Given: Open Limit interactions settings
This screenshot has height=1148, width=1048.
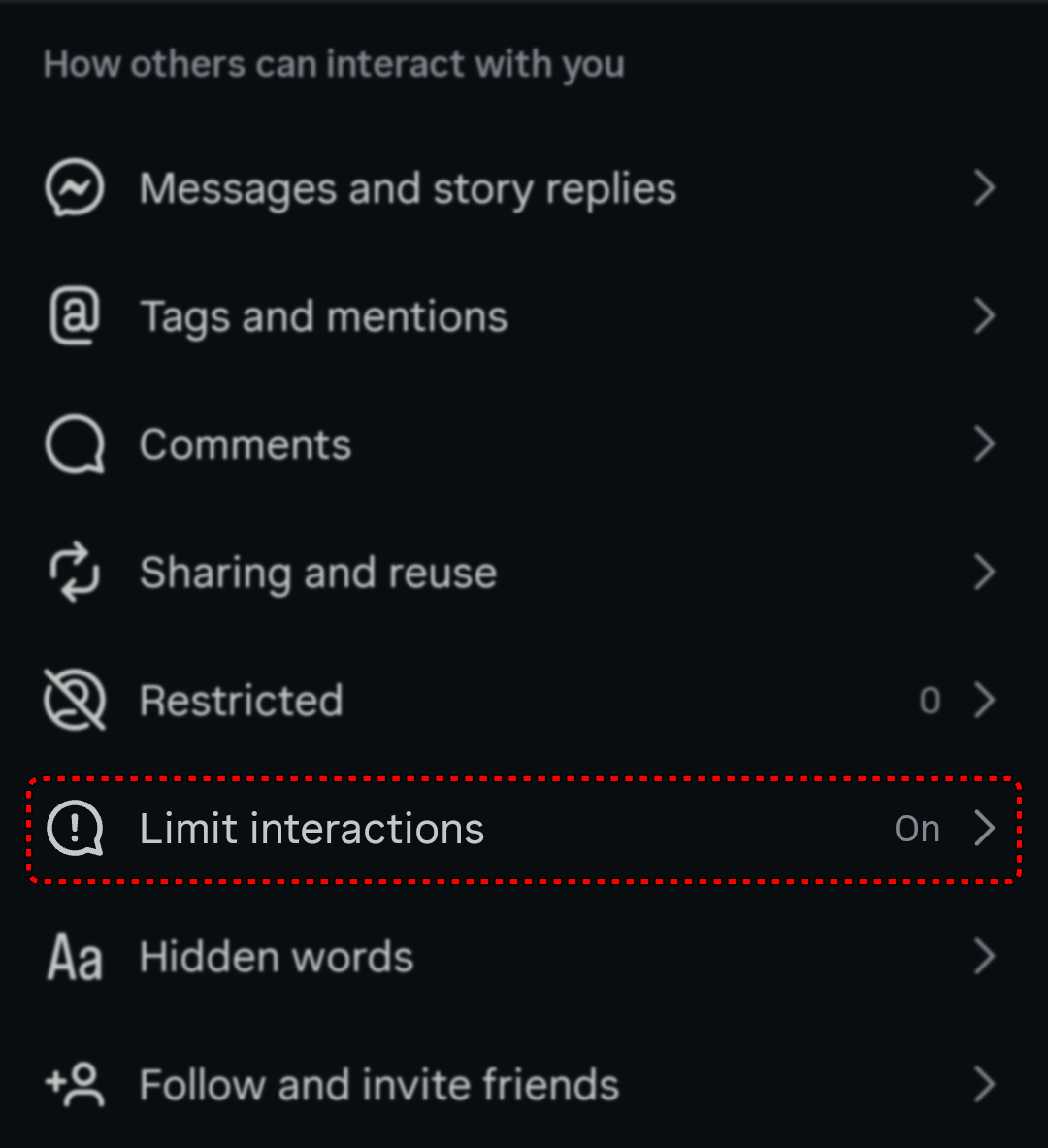Looking at the screenshot, I should pyautogui.click(x=312, y=829).
